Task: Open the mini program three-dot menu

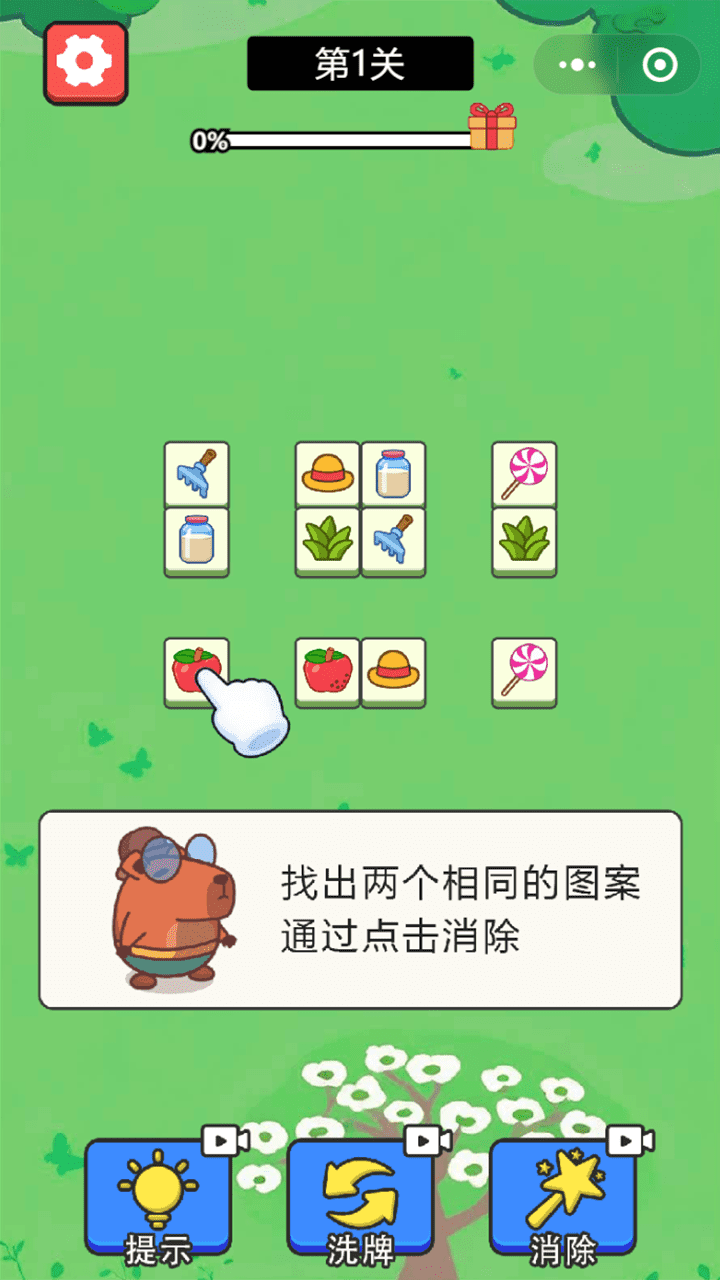Action: coord(577,66)
